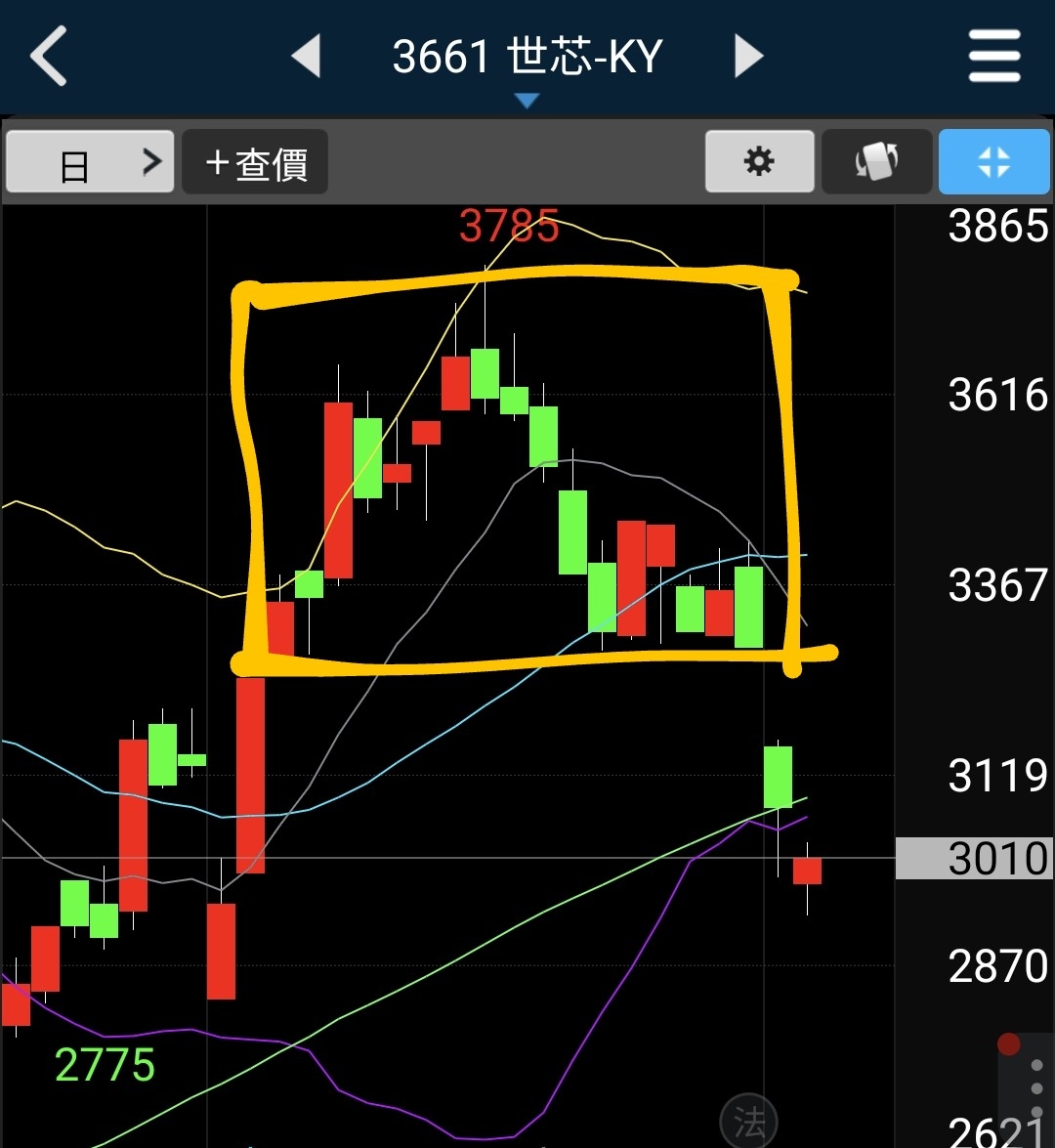
Task: Switch to the previous stock
Action: [x=307, y=57]
